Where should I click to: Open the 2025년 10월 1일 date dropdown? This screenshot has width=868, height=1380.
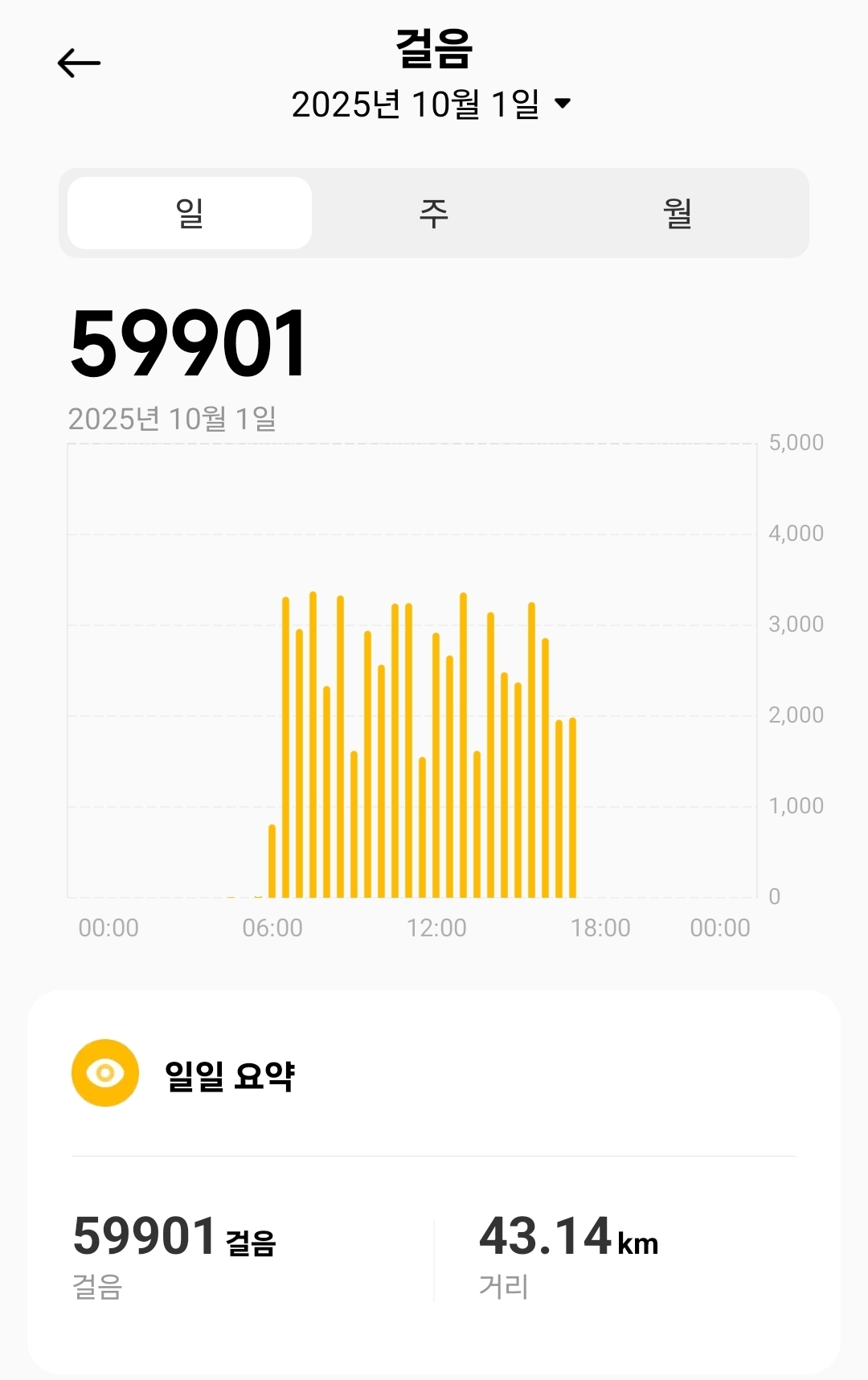point(432,104)
